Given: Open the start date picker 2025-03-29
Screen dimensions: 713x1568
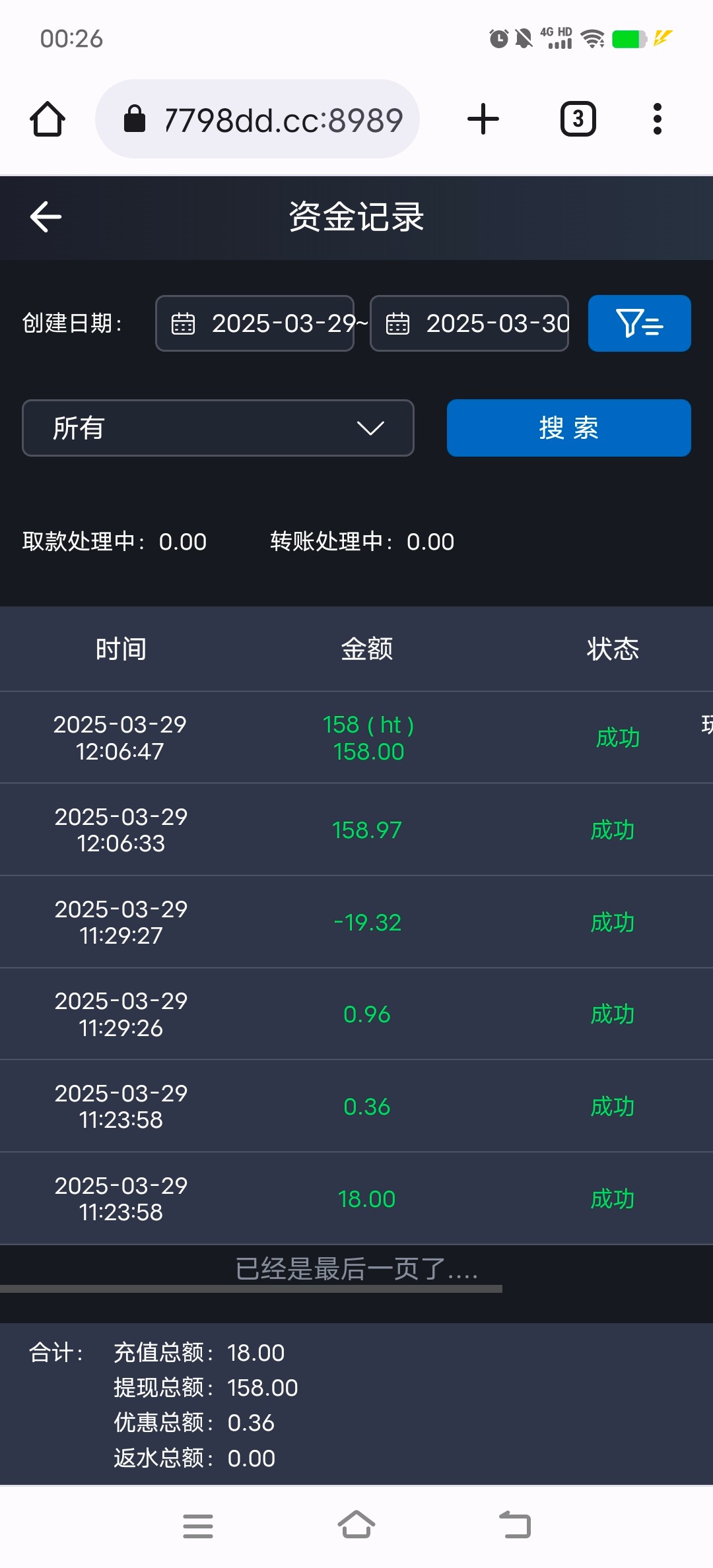Looking at the screenshot, I should [x=255, y=323].
